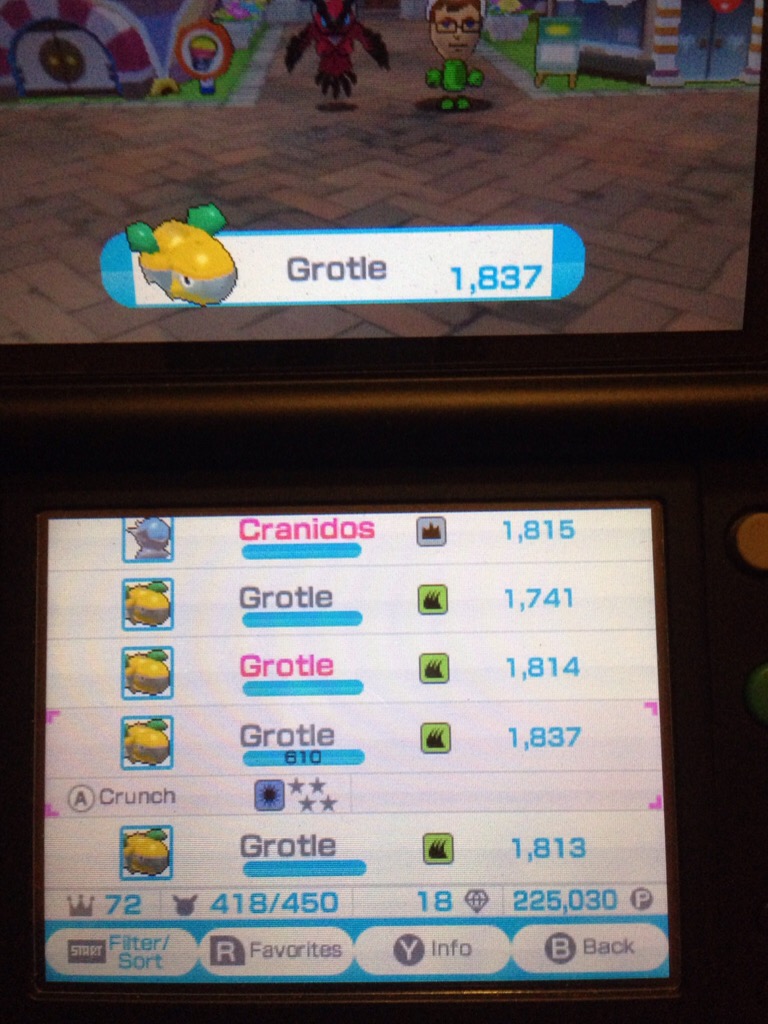The image size is (768, 1024).
Task: Pick the Grotle with power 1,813
Action: click(x=350, y=850)
